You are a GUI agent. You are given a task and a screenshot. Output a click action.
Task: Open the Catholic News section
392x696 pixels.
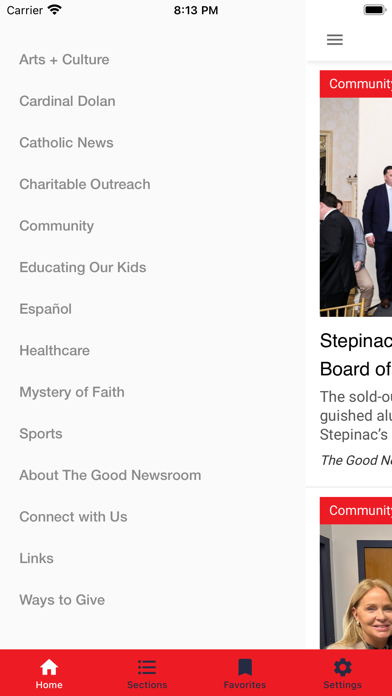click(66, 142)
